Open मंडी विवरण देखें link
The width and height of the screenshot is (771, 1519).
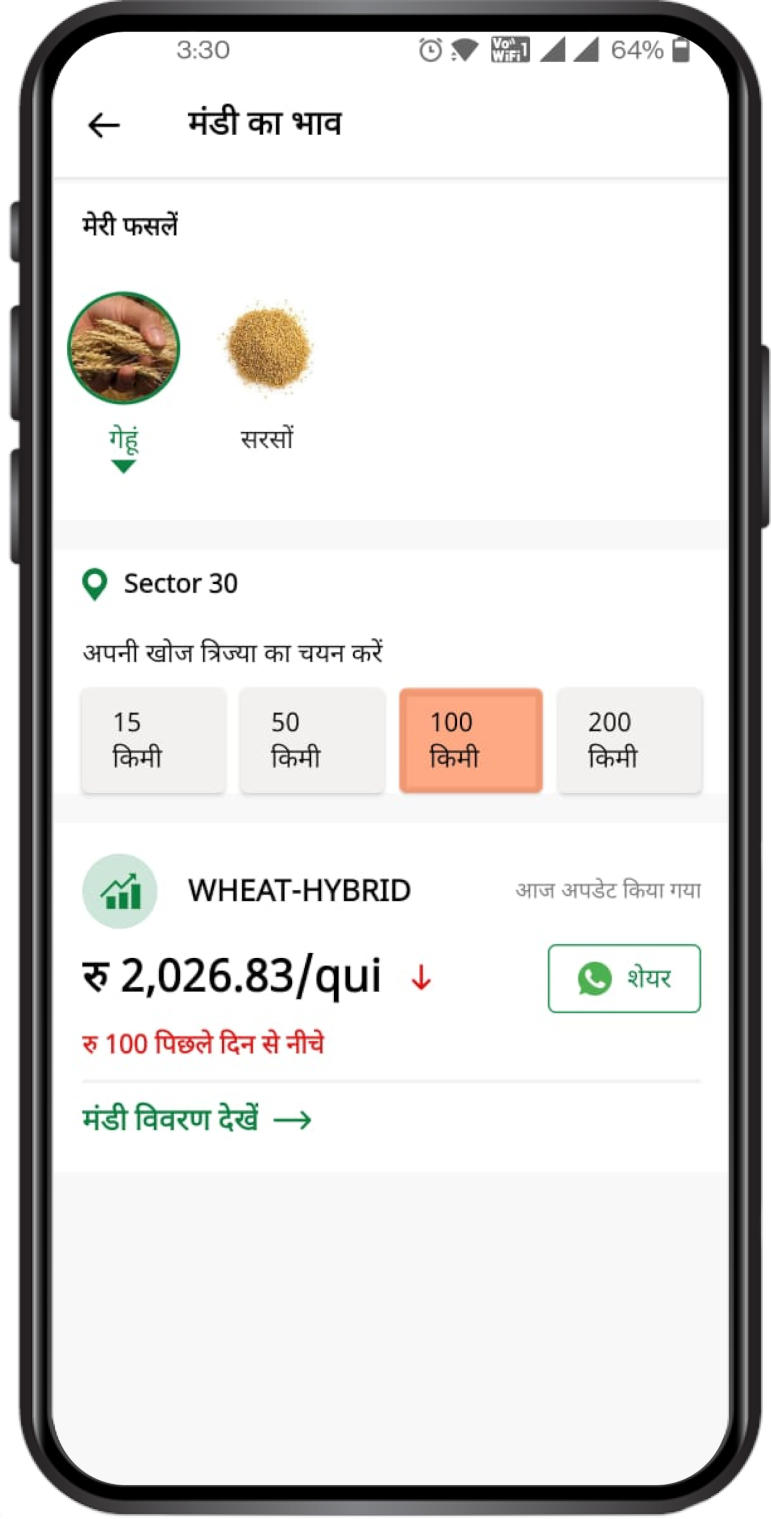[x=196, y=1119]
